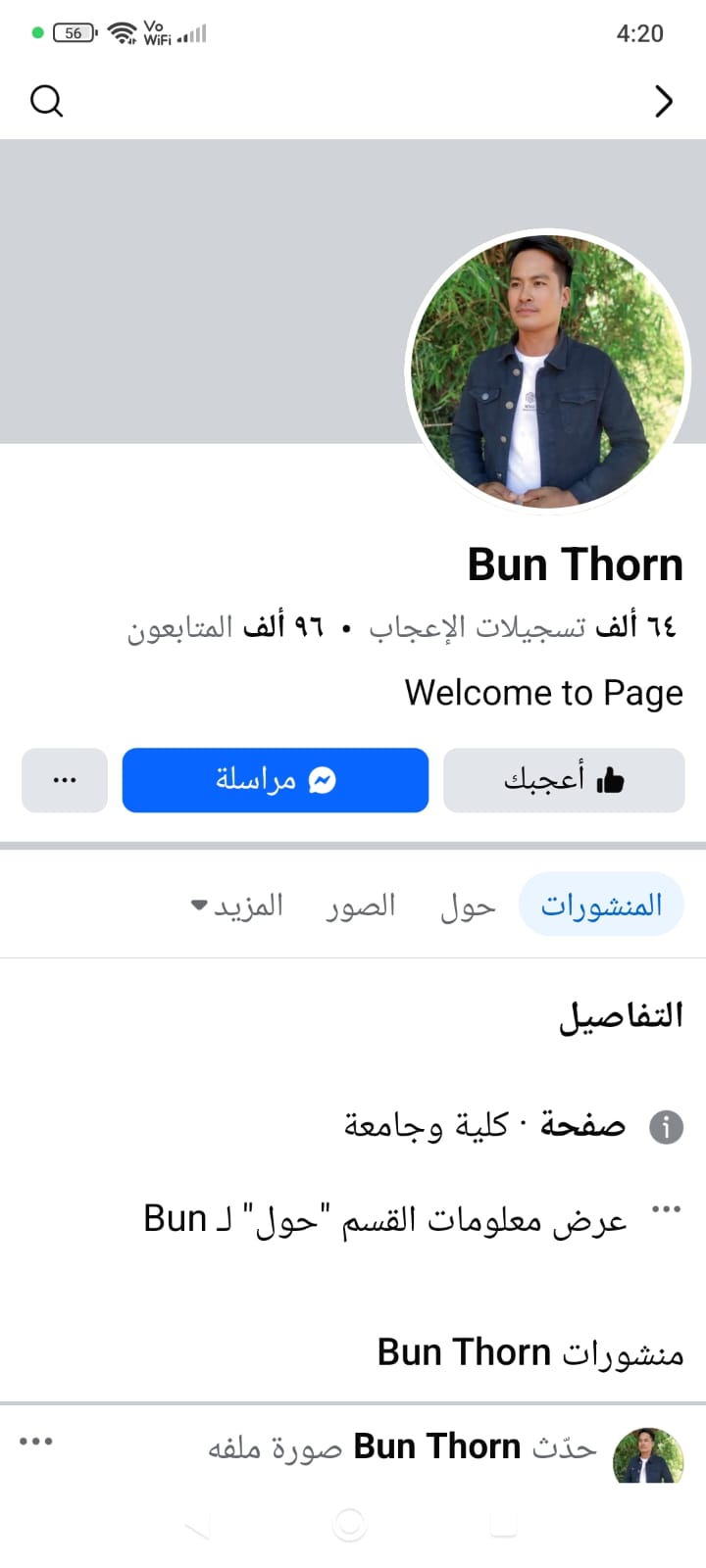Like the page with the أعجبك button

(564, 780)
